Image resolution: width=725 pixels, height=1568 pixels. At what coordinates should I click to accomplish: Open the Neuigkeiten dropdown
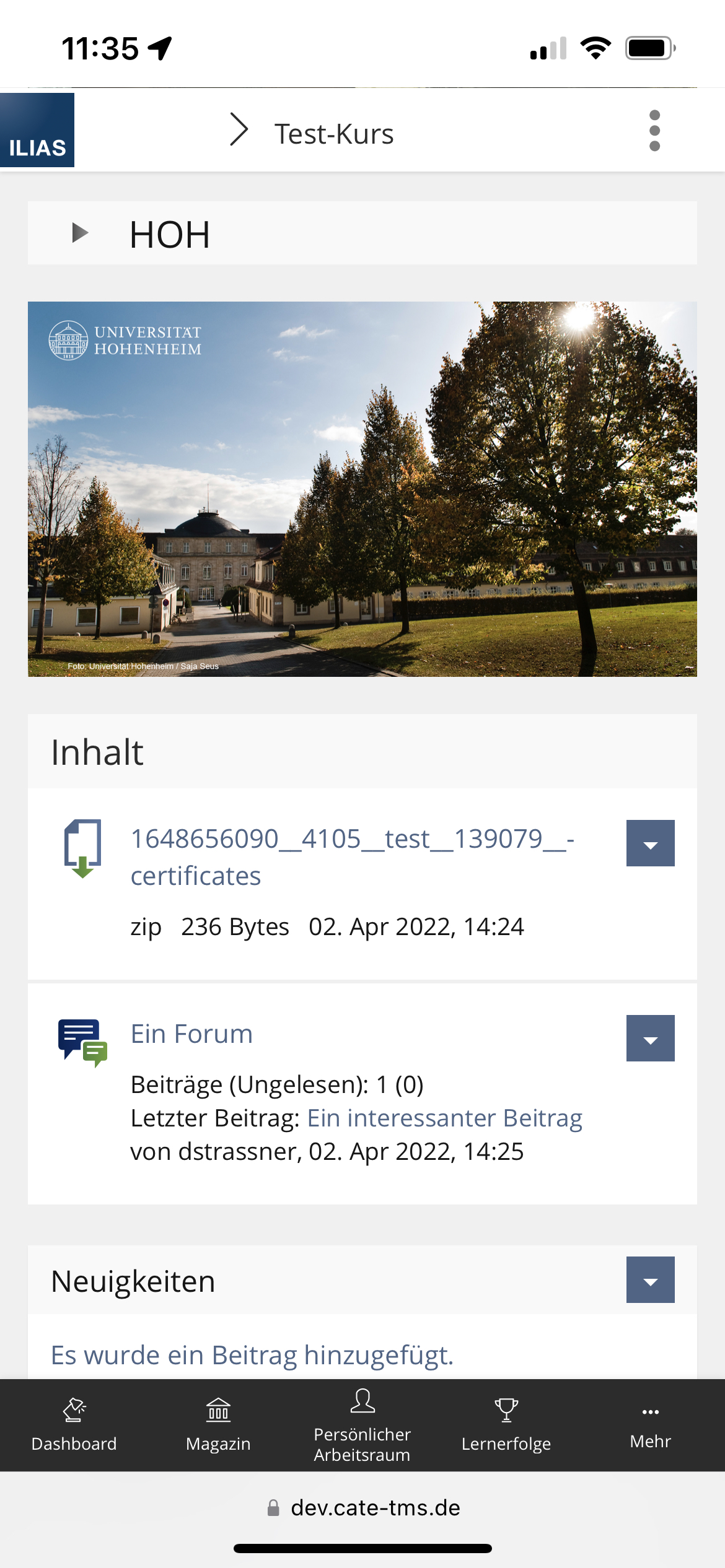point(650,1279)
